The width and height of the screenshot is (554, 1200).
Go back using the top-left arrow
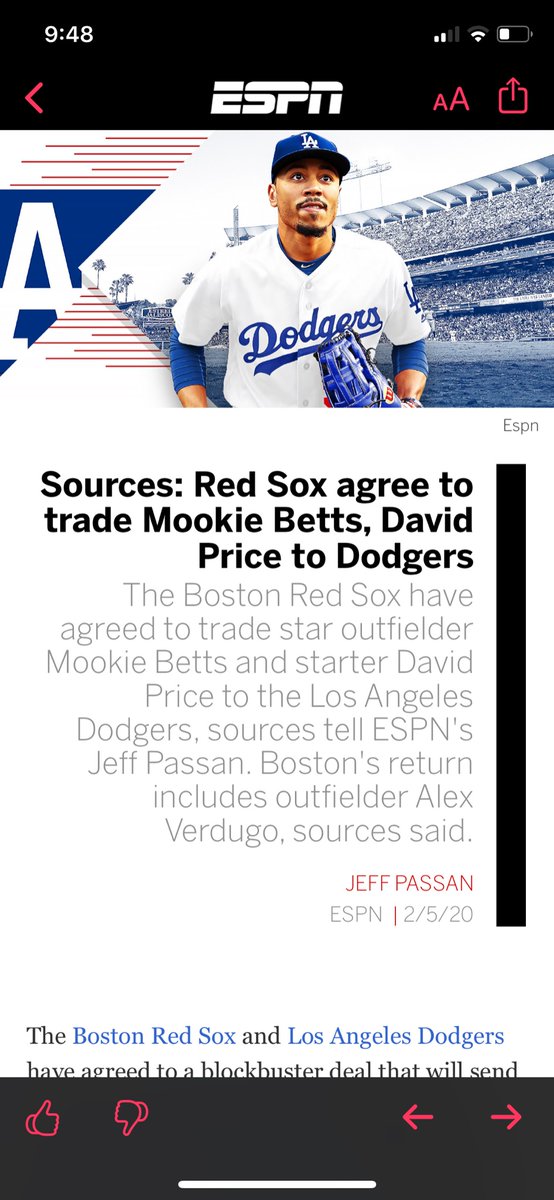coord(34,98)
